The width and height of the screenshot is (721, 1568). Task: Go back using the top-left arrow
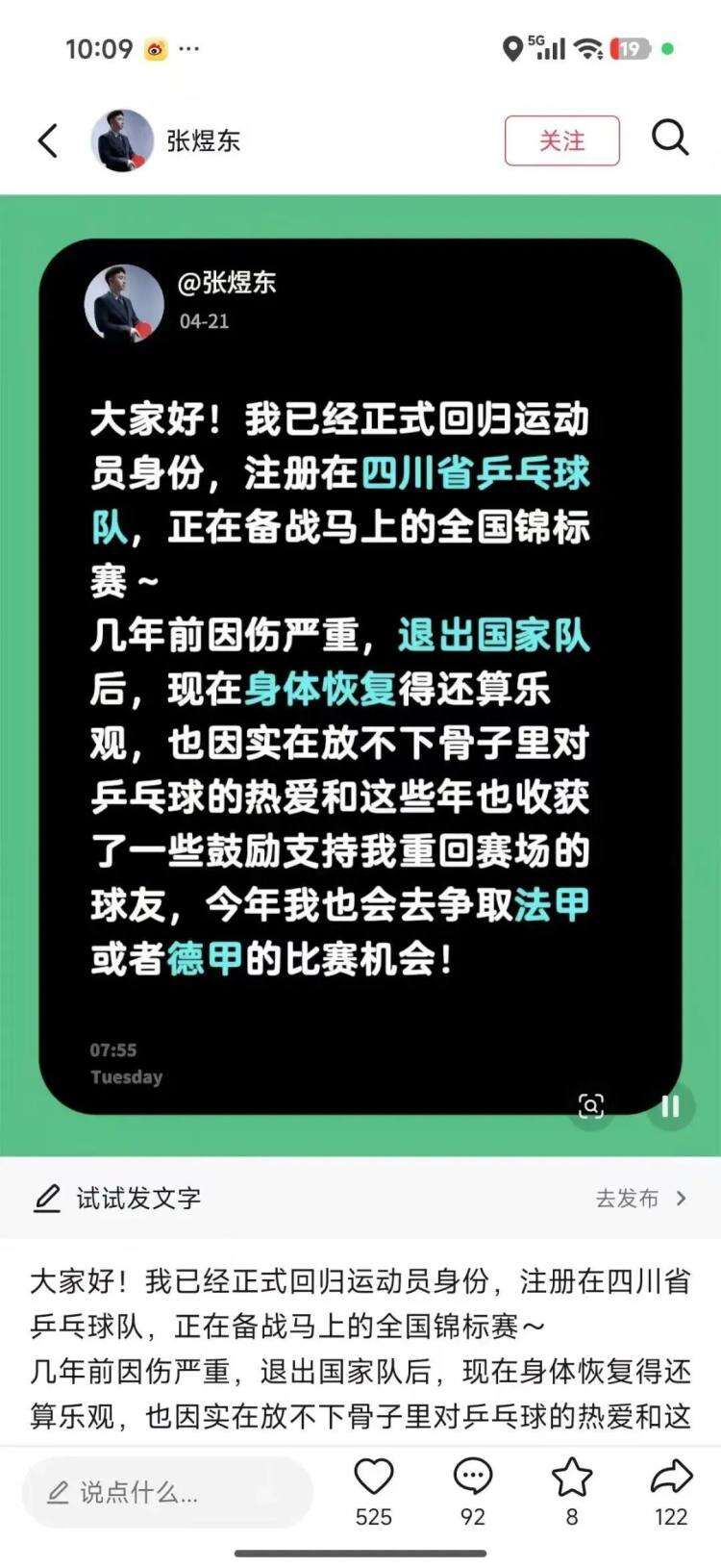[x=48, y=140]
